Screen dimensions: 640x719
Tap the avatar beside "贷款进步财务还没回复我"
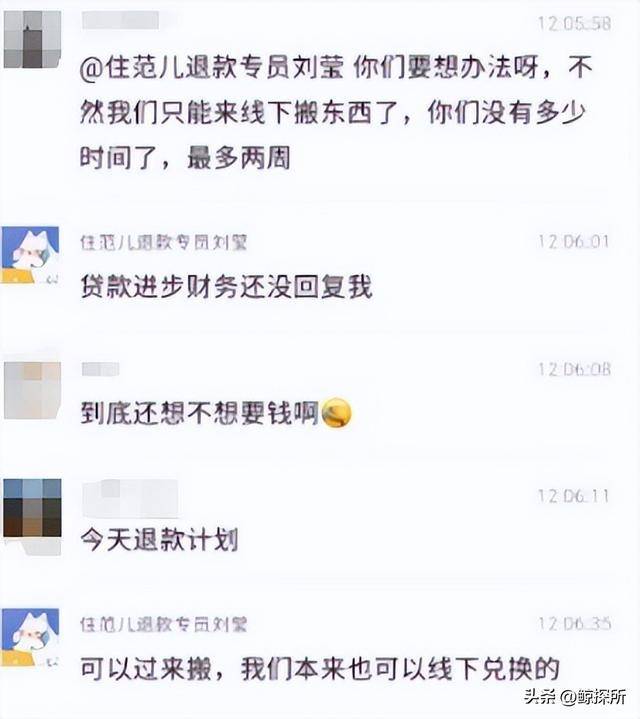[x=31, y=254]
